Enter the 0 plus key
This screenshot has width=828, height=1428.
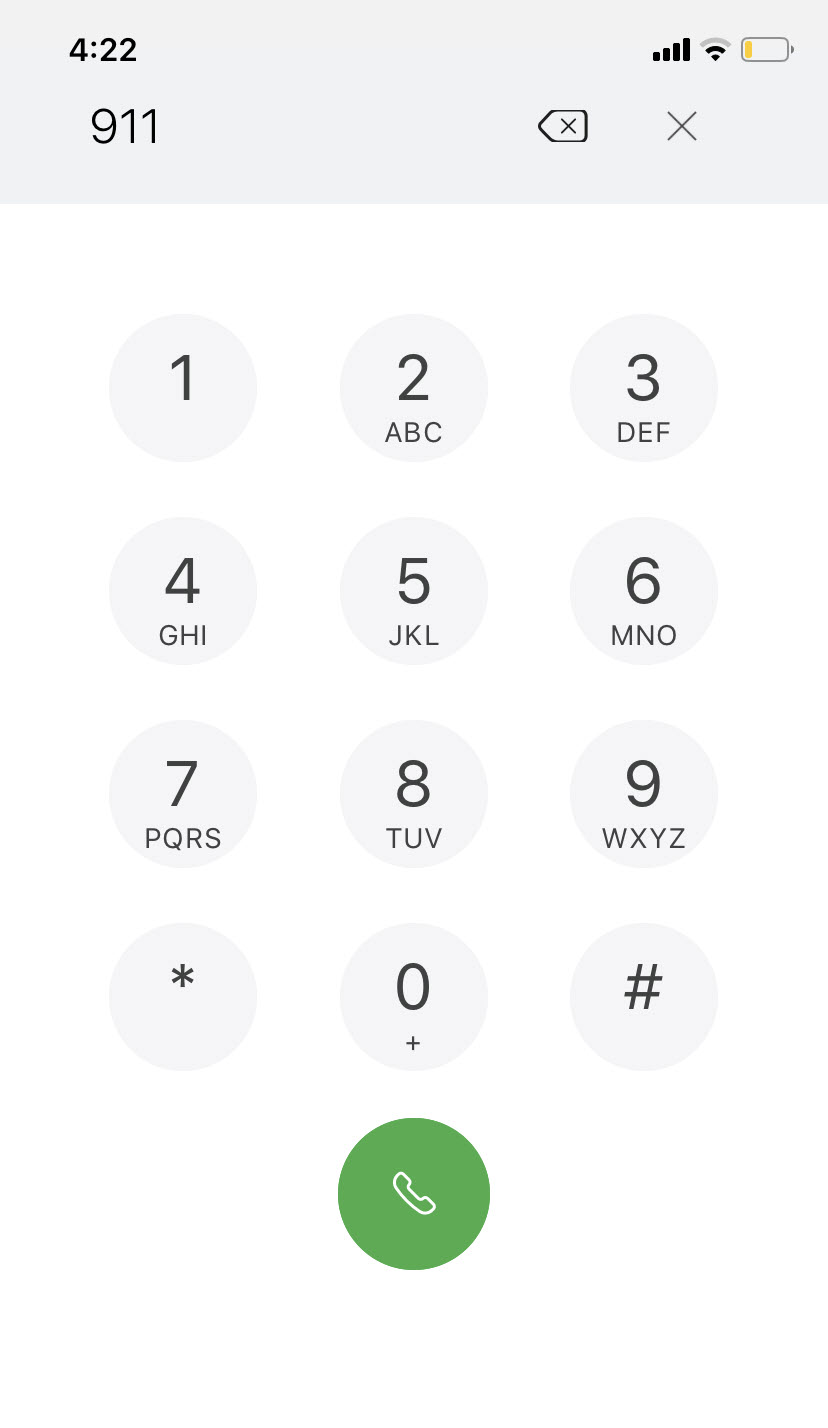pyautogui.click(x=414, y=997)
